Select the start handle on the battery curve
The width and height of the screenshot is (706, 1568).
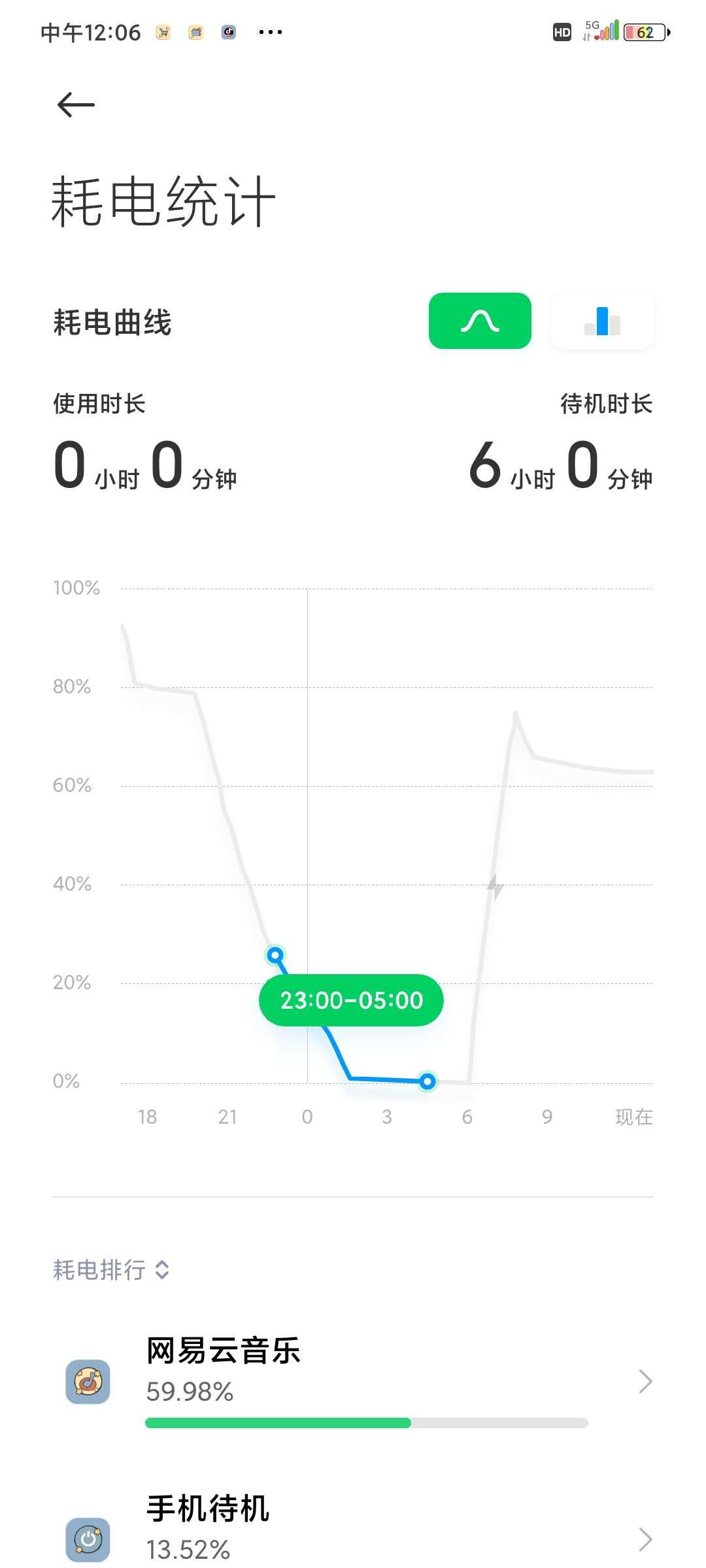(275, 955)
